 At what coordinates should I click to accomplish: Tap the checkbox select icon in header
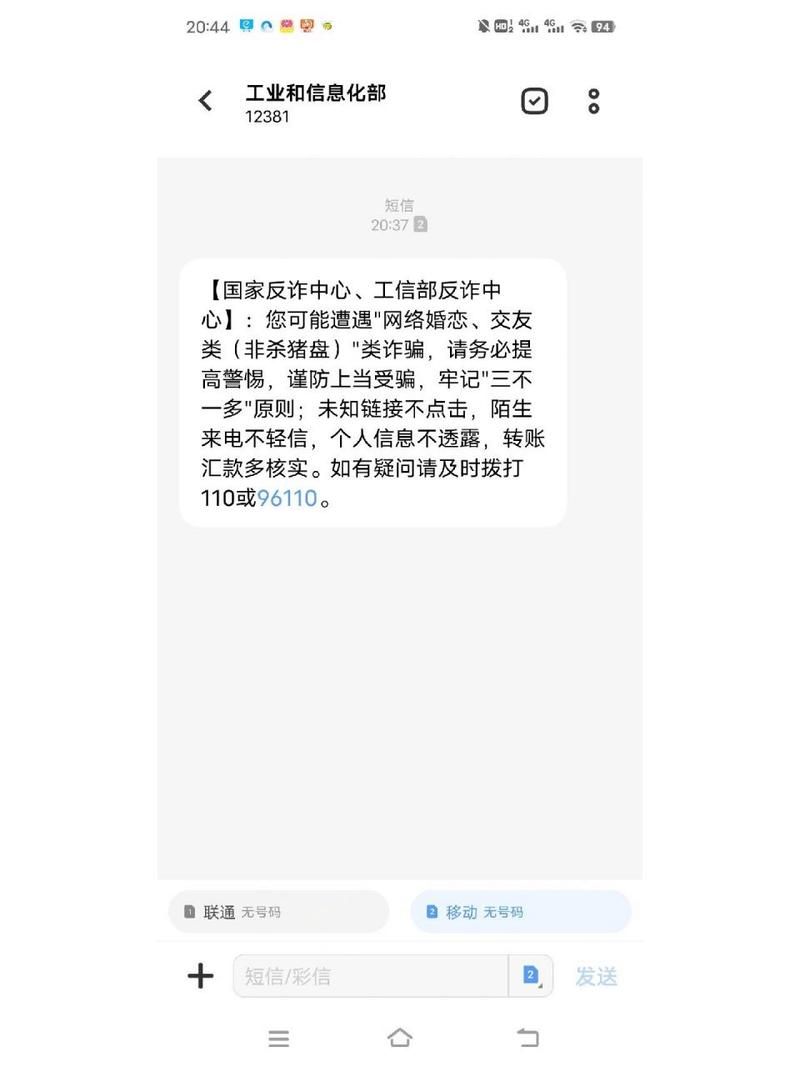[535, 101]
